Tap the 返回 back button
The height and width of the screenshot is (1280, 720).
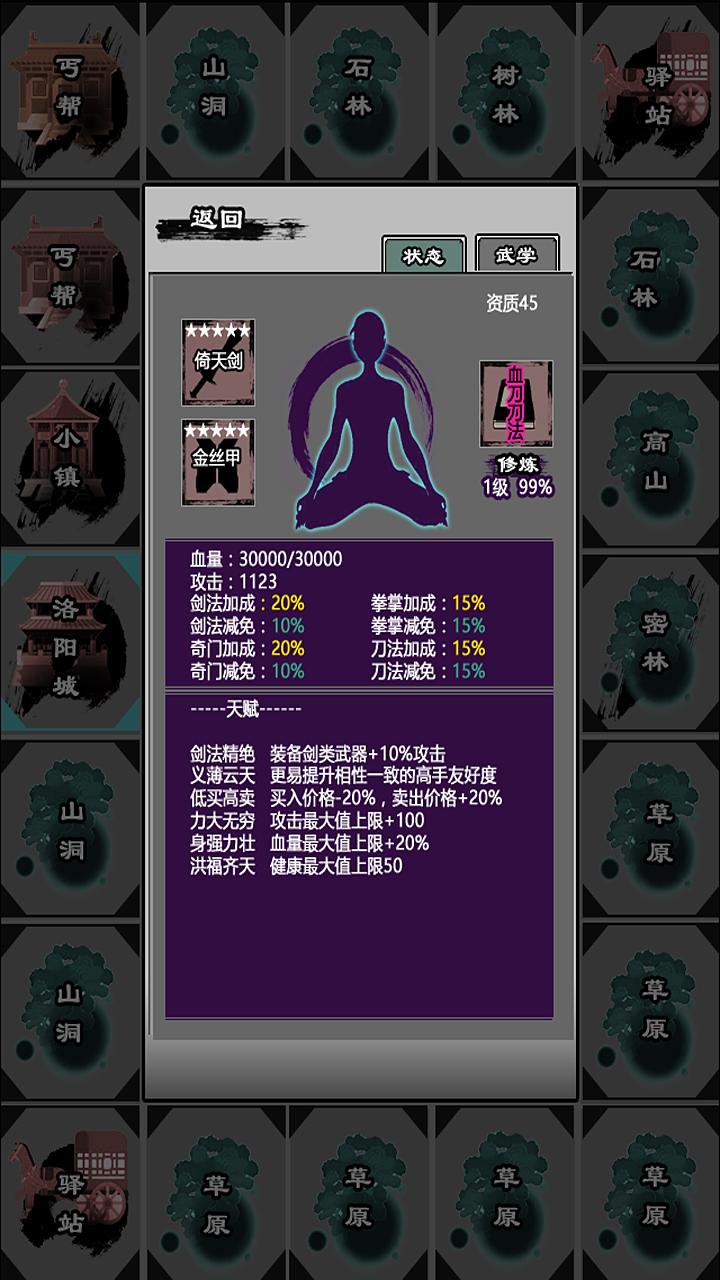pos(220,222)
